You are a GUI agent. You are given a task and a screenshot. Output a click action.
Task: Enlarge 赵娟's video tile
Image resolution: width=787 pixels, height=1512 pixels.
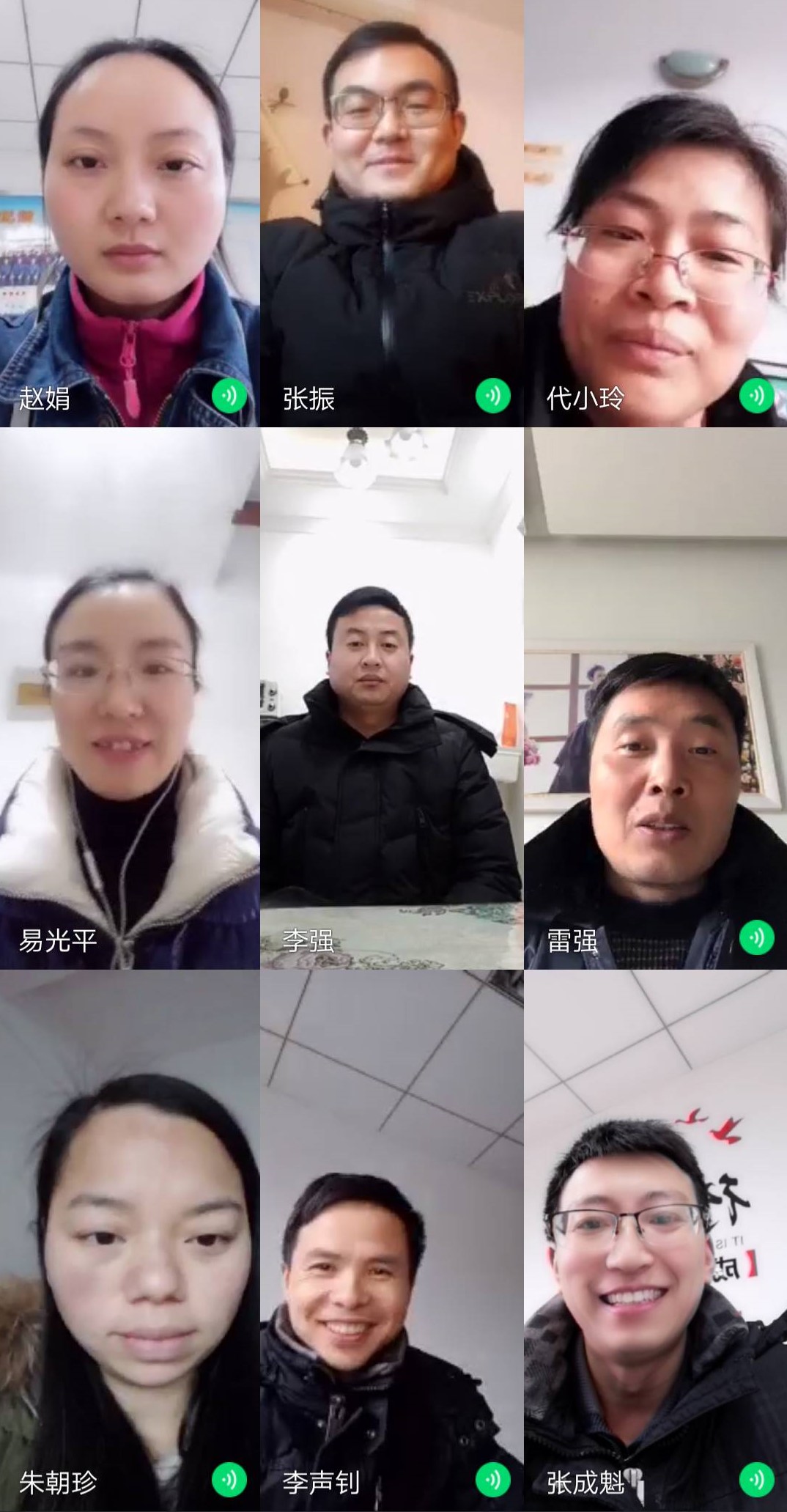130,213
